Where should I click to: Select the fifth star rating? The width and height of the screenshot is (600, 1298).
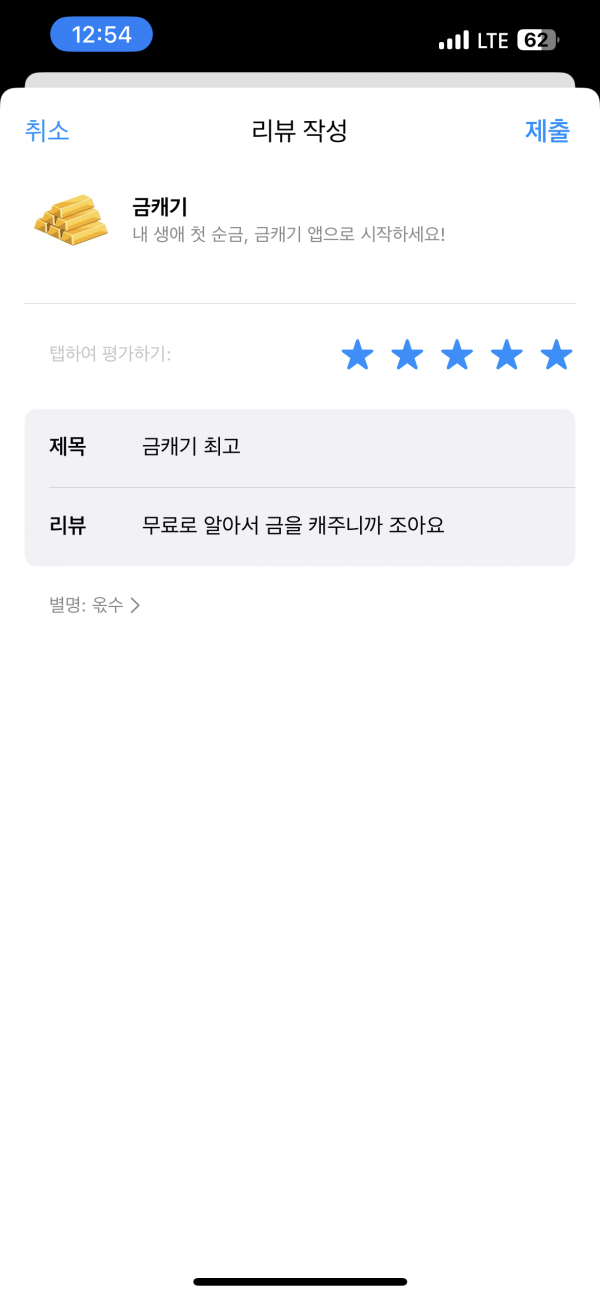pyautogui.click(x=556, y=354)
